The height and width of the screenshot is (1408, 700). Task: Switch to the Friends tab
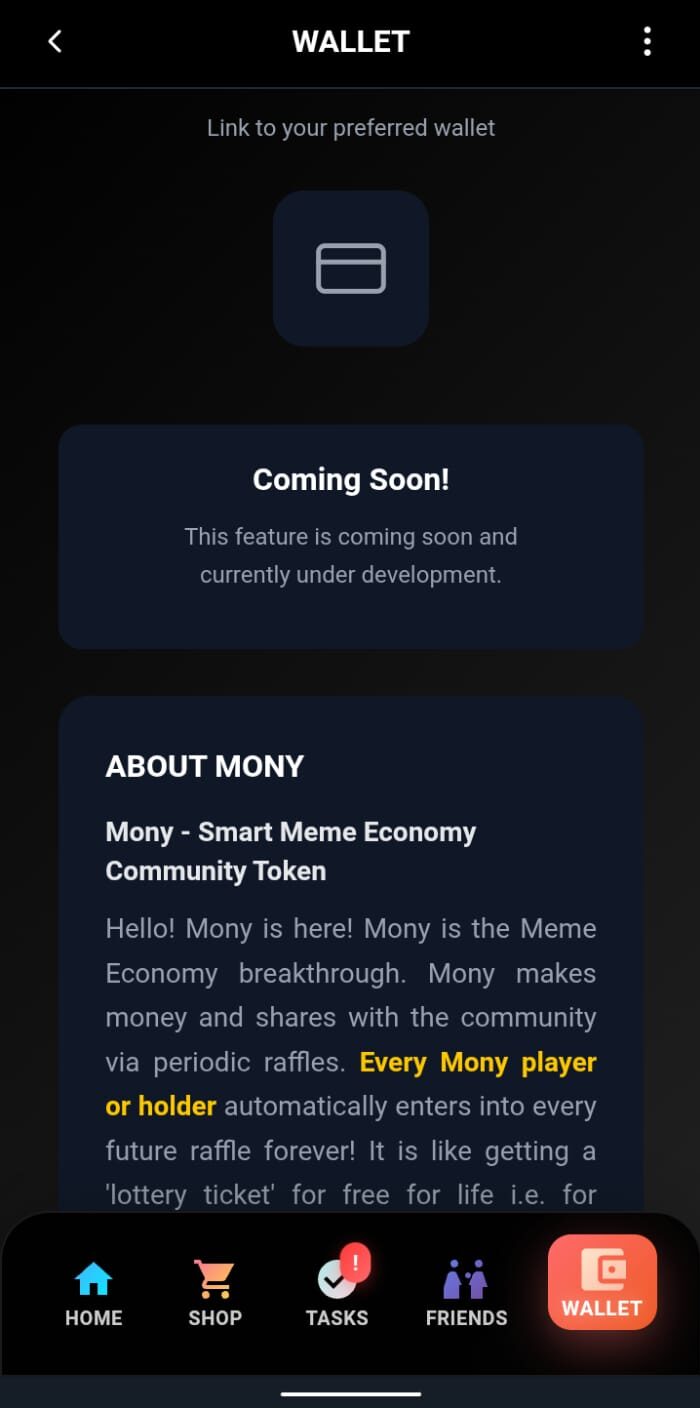coord(466,1292)
